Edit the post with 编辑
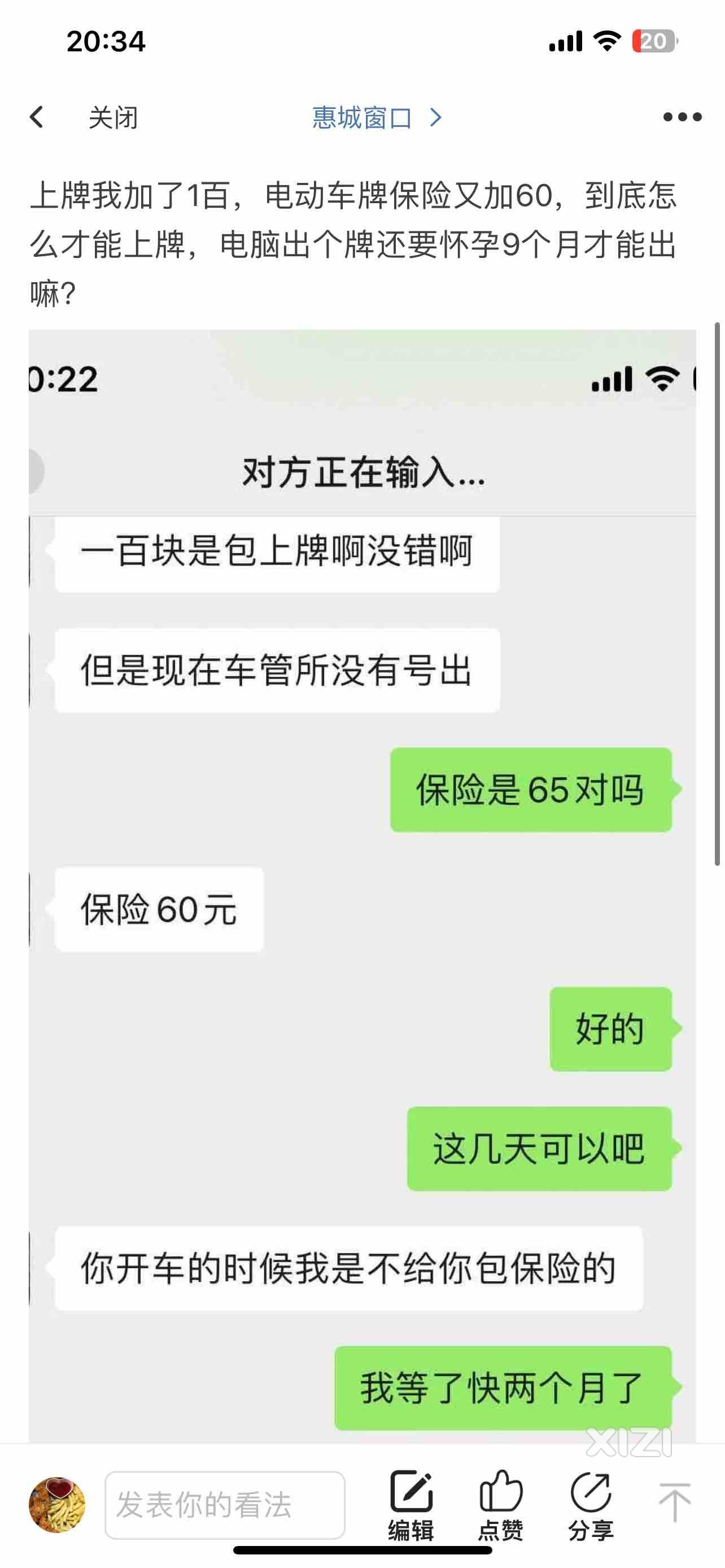This screenshot has width=725, height=1568. (x=411, y=1505)
